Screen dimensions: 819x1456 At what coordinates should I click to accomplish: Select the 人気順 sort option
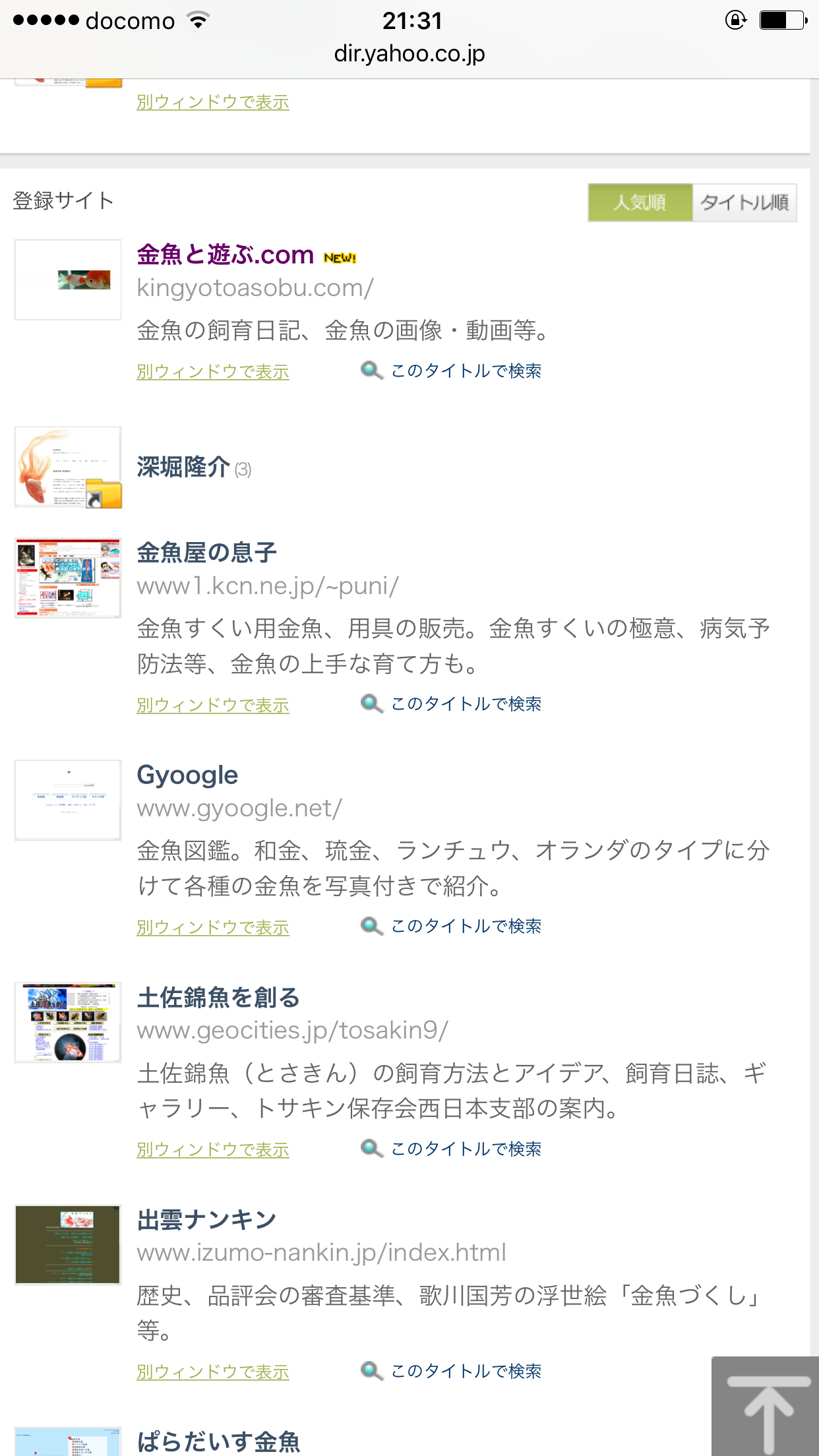(640, 202)
